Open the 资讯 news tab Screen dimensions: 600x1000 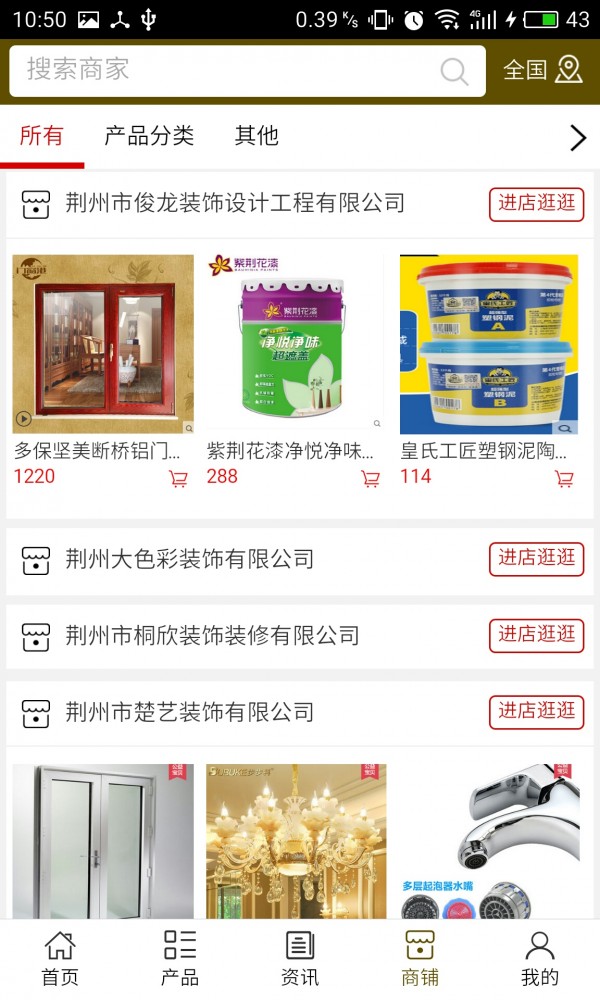(x=300, y=959)
